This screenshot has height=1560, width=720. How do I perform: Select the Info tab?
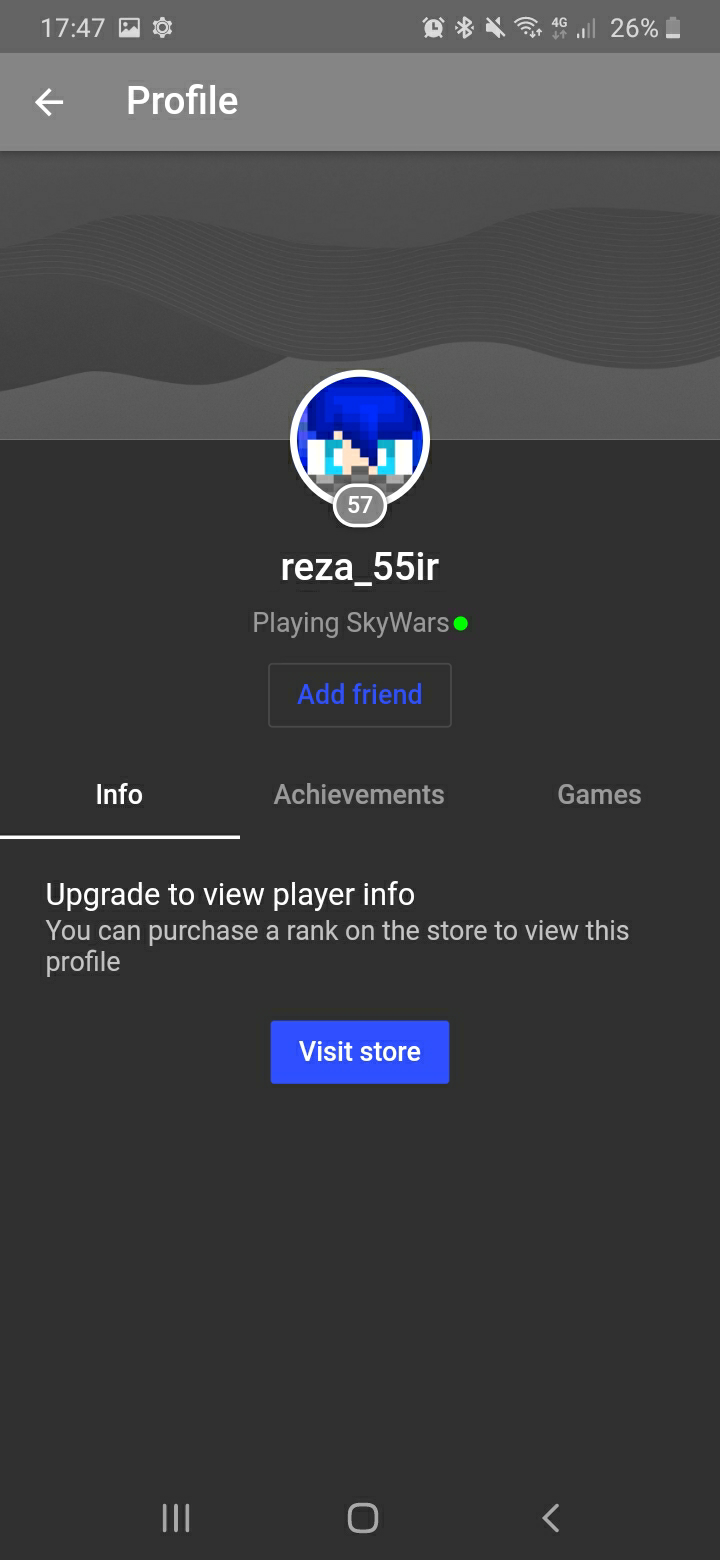click(119, 795)
